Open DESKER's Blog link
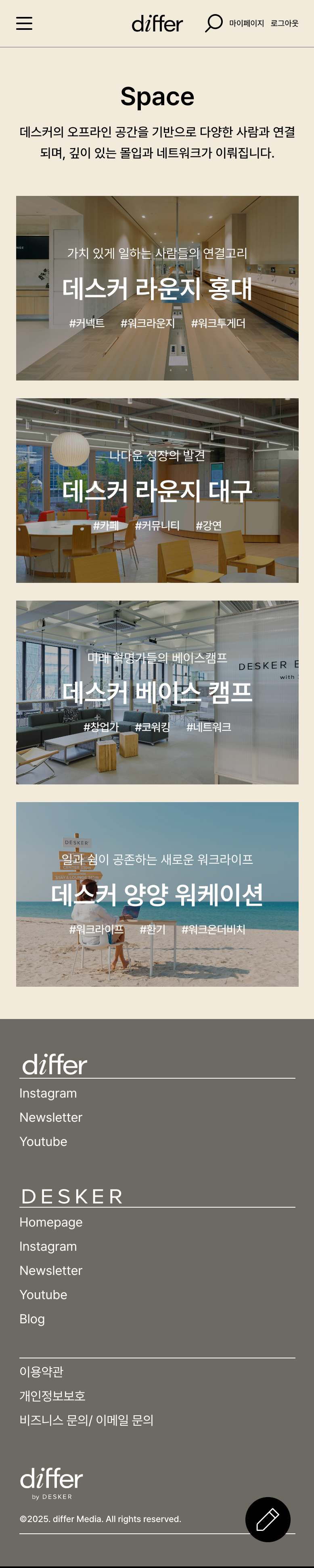314x1568 pixels. click(32, 1319)
